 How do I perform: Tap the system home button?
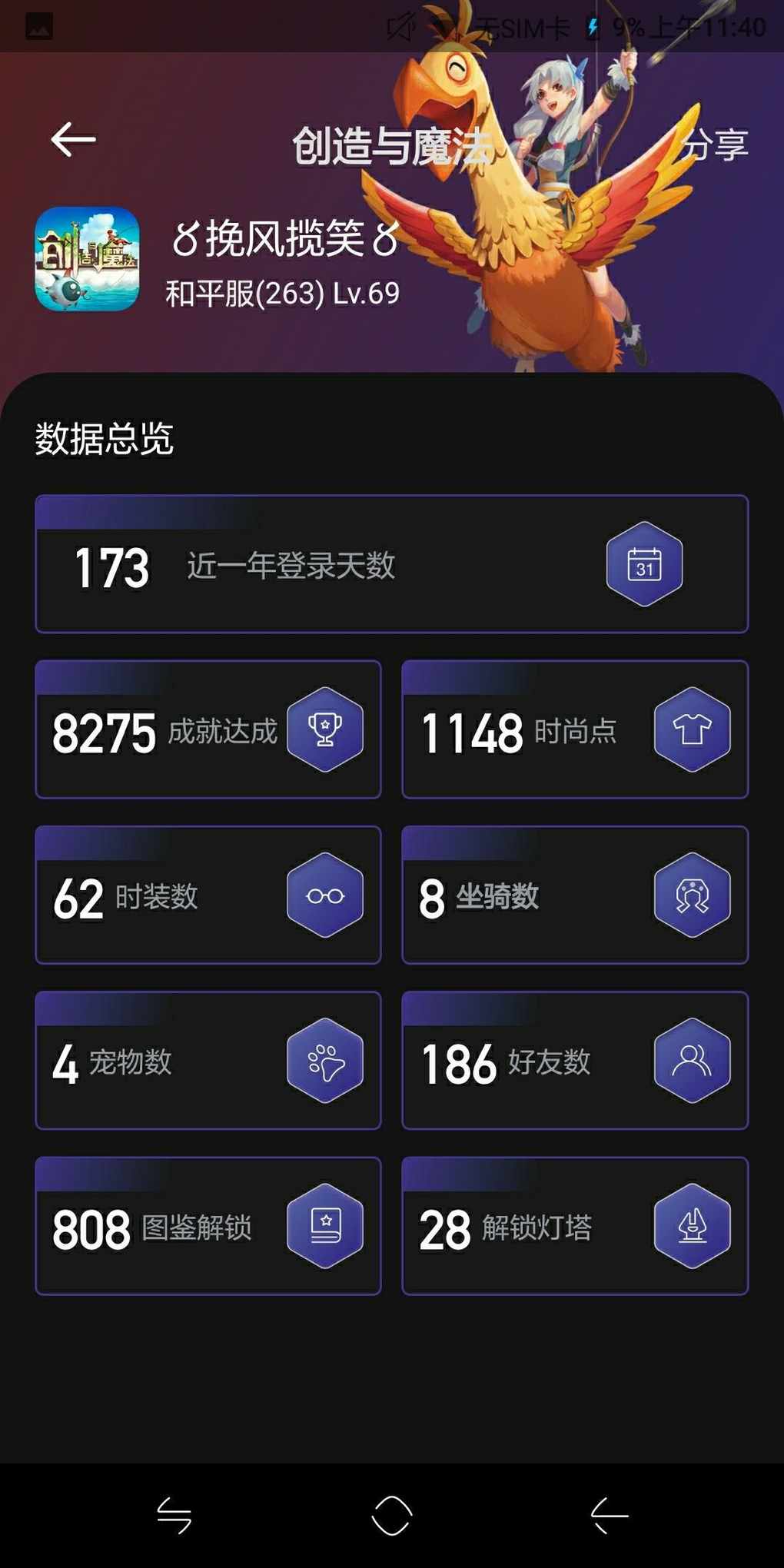coord(392,1516)
